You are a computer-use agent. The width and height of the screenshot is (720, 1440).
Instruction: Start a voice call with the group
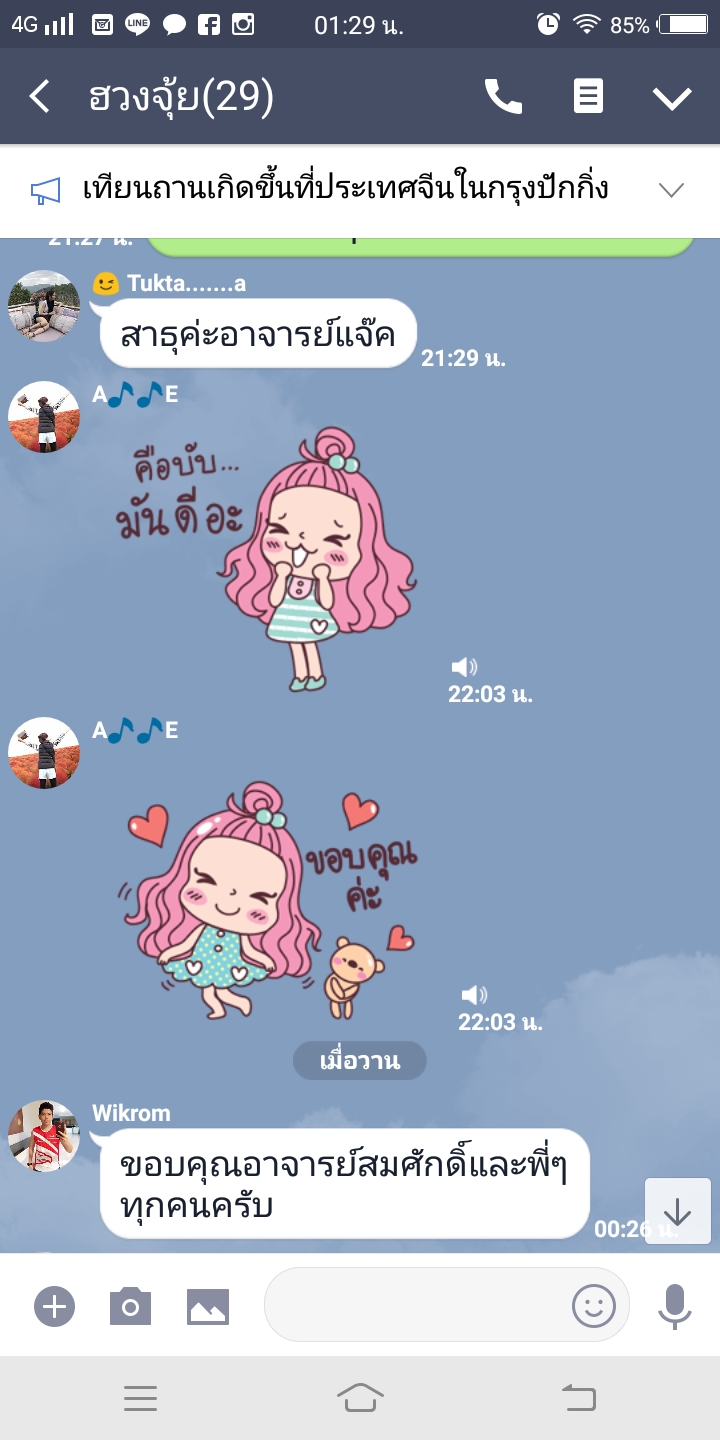click(503, 97)
